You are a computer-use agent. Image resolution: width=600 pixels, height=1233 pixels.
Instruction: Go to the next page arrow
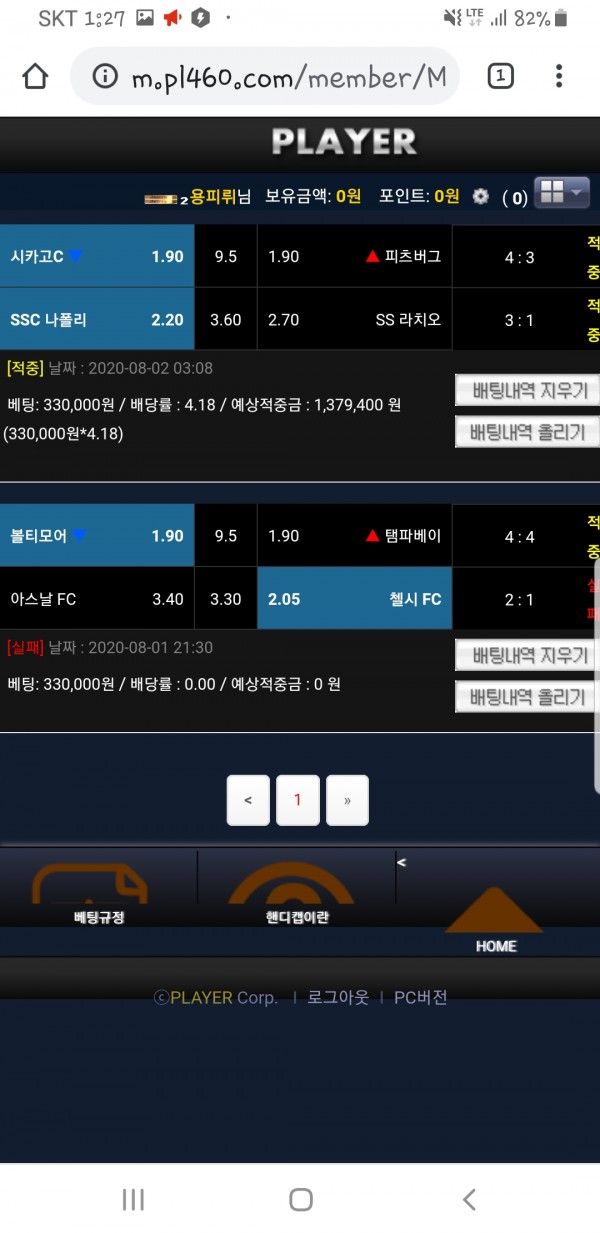[347, 800]
